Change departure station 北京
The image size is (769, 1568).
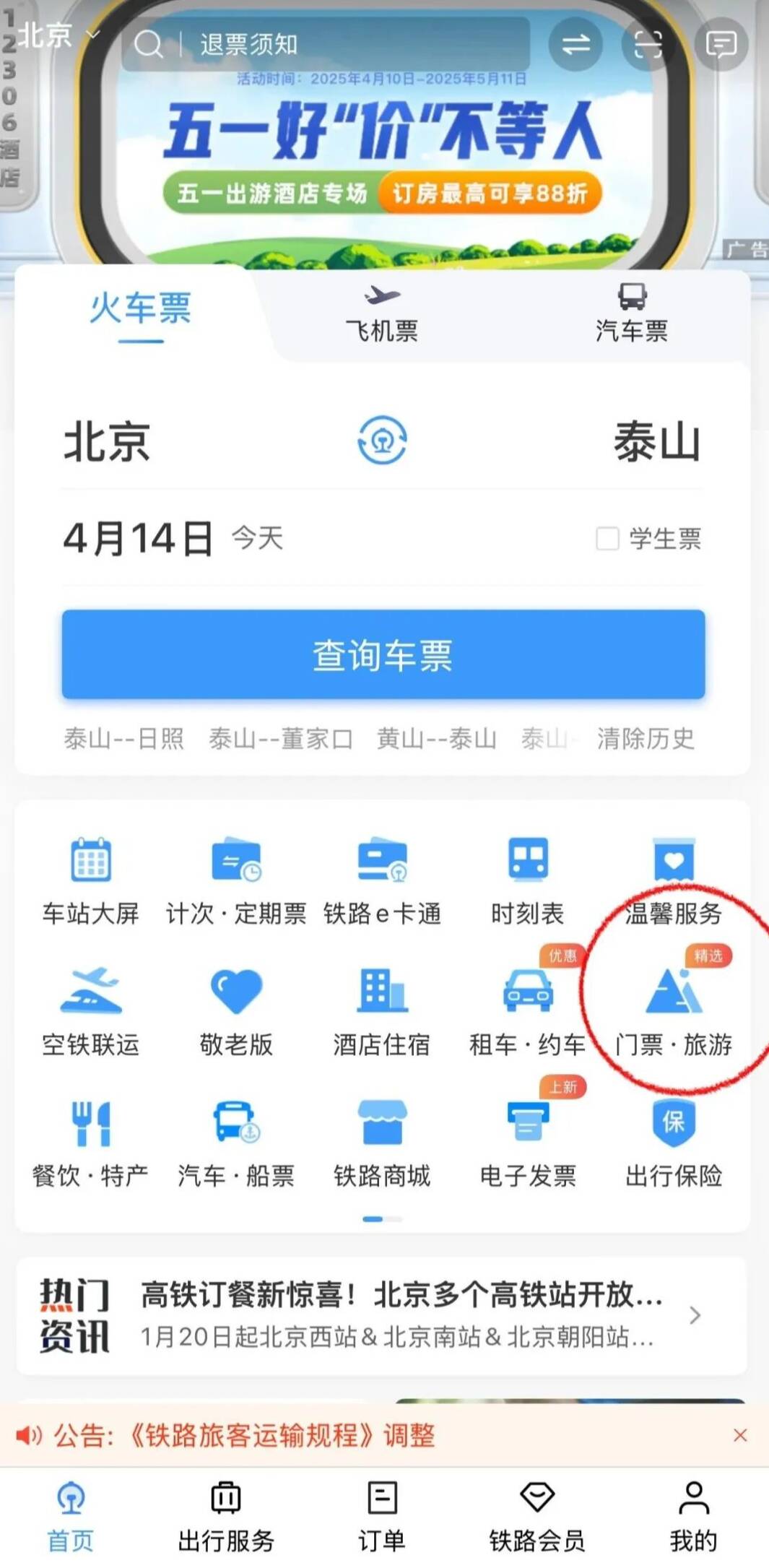(107, 442)
